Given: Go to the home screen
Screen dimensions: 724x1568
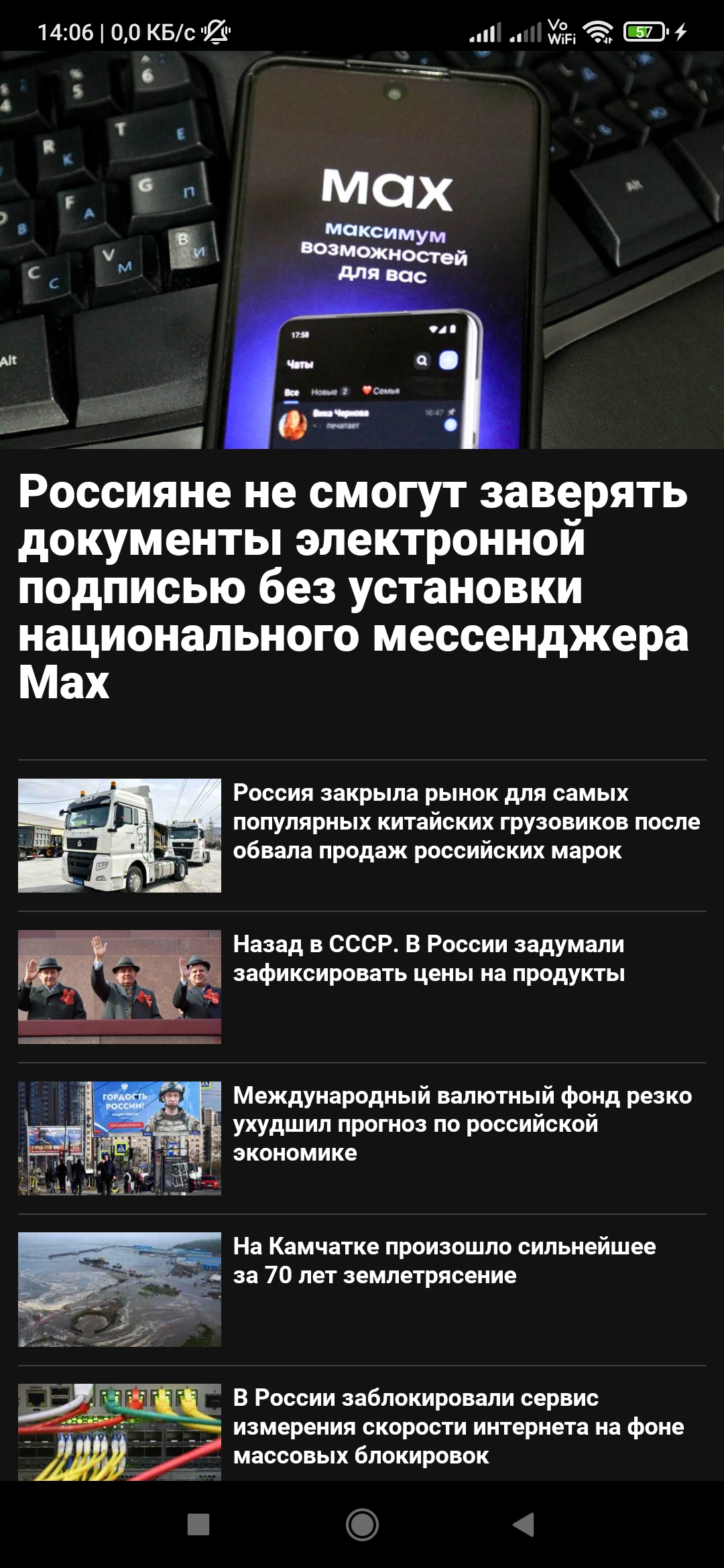Looking at the screenshot, I should point(362,1524).
